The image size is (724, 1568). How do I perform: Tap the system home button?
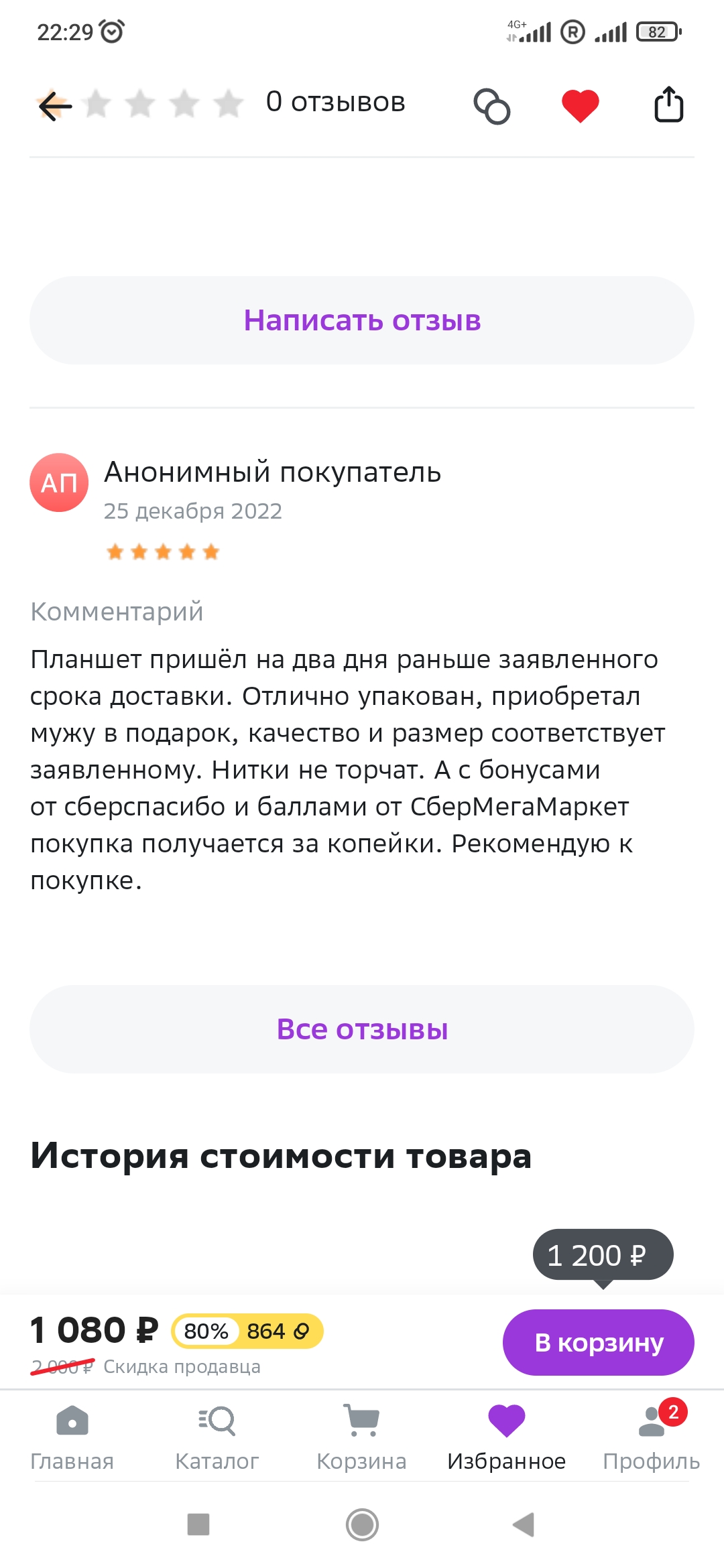pos(362,1524)
